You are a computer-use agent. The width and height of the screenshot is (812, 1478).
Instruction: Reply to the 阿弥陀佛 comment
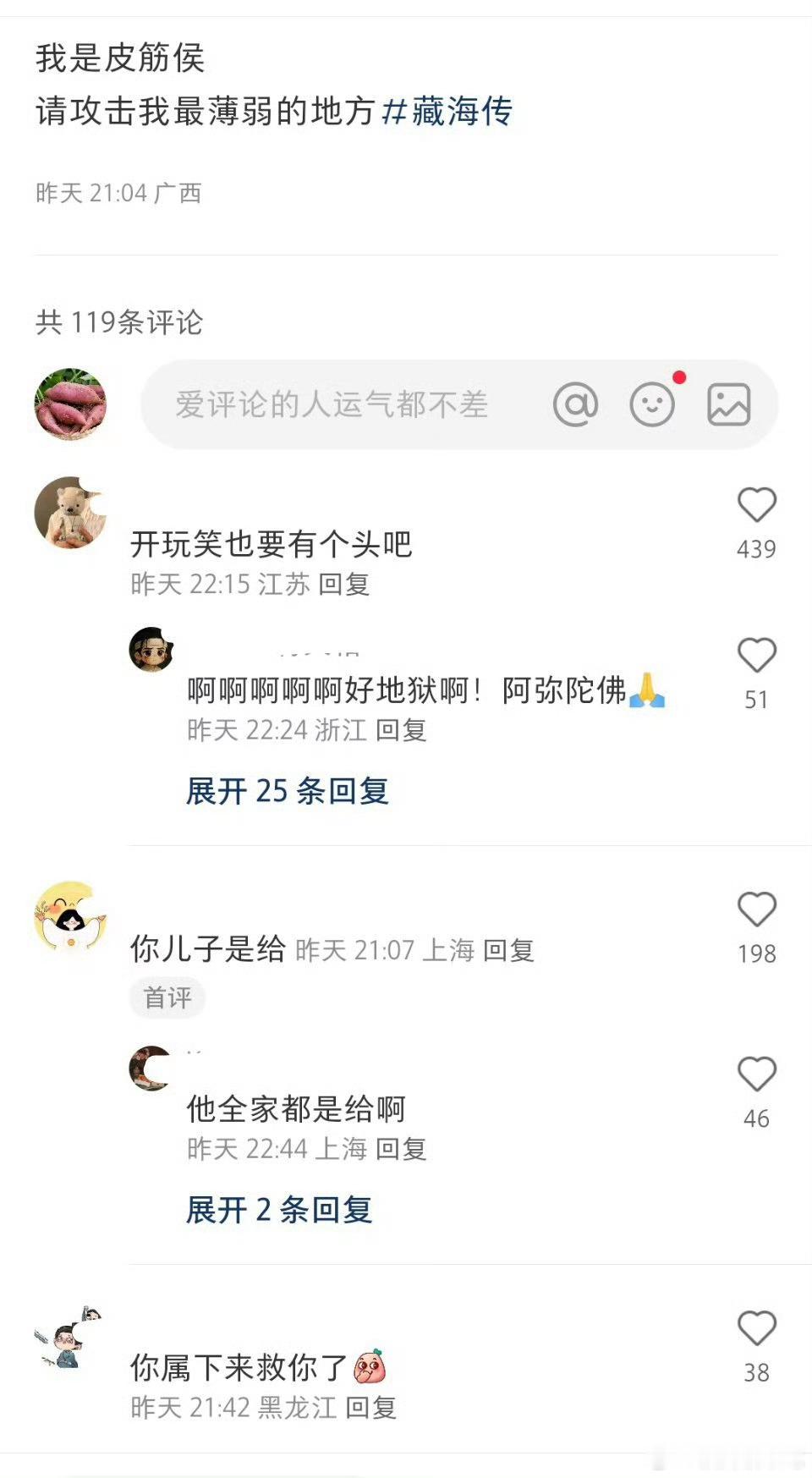[x=401, y=730]
